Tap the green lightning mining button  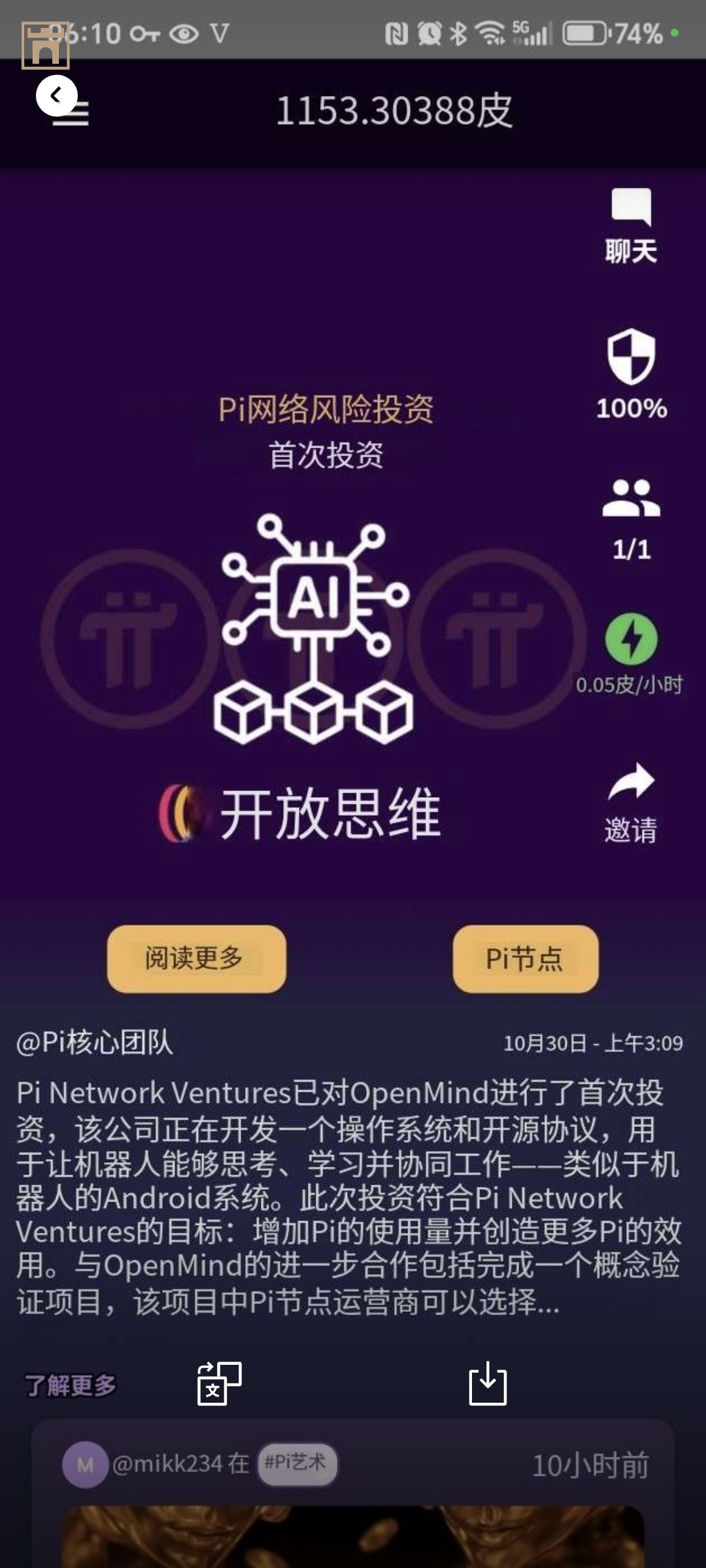(631, 638)
